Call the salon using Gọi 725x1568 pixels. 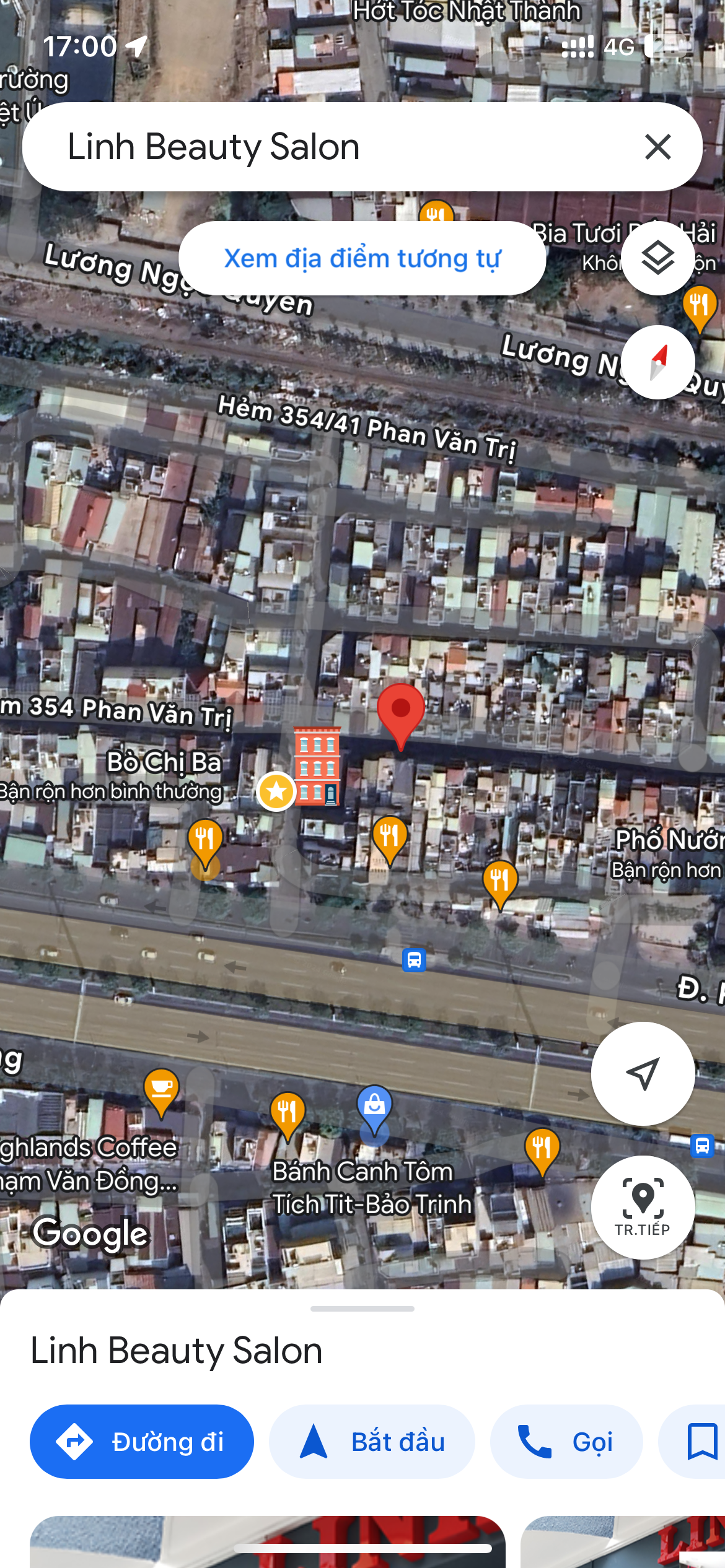coord(566,1442)
